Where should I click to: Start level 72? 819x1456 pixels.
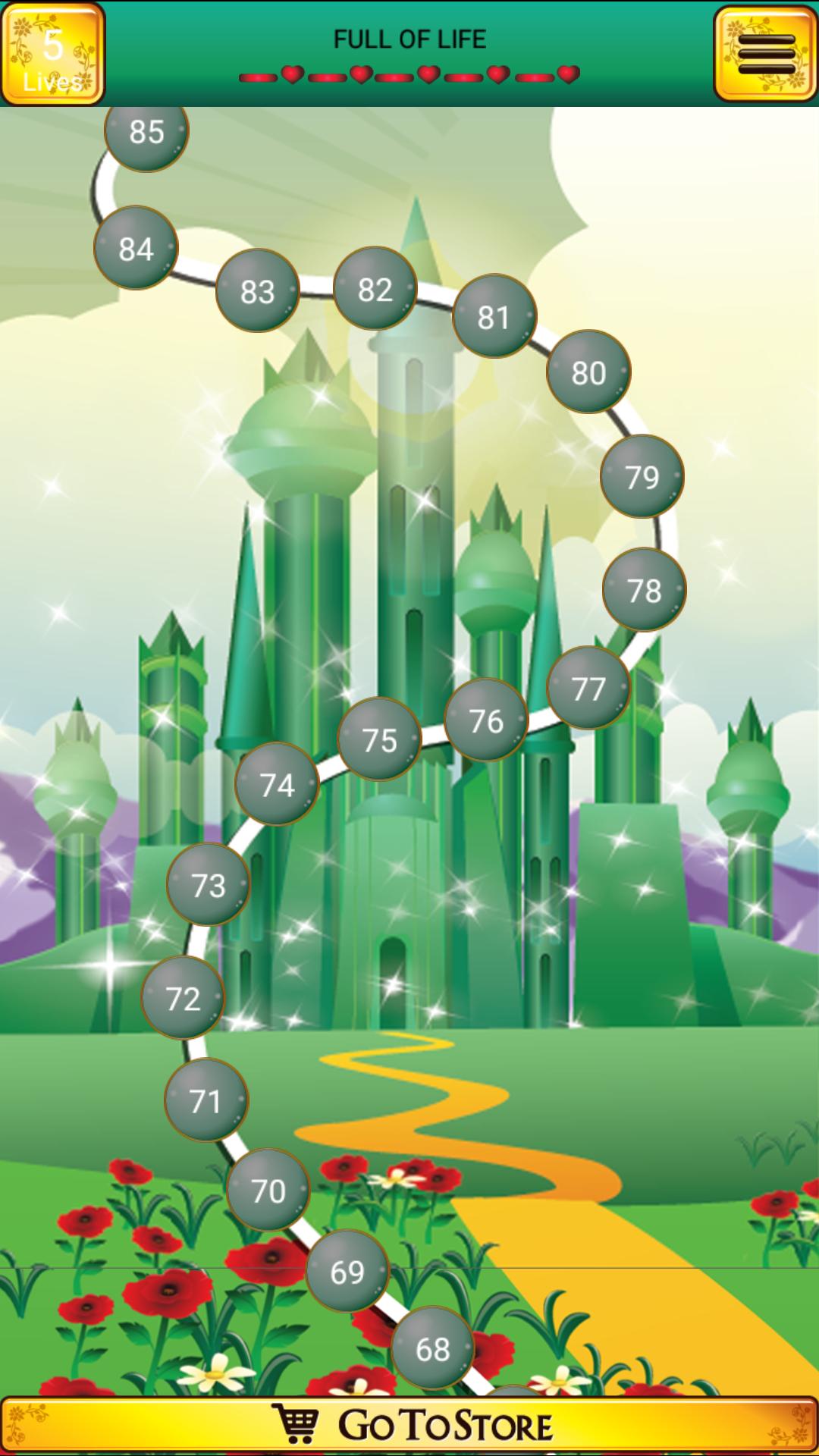183,998
